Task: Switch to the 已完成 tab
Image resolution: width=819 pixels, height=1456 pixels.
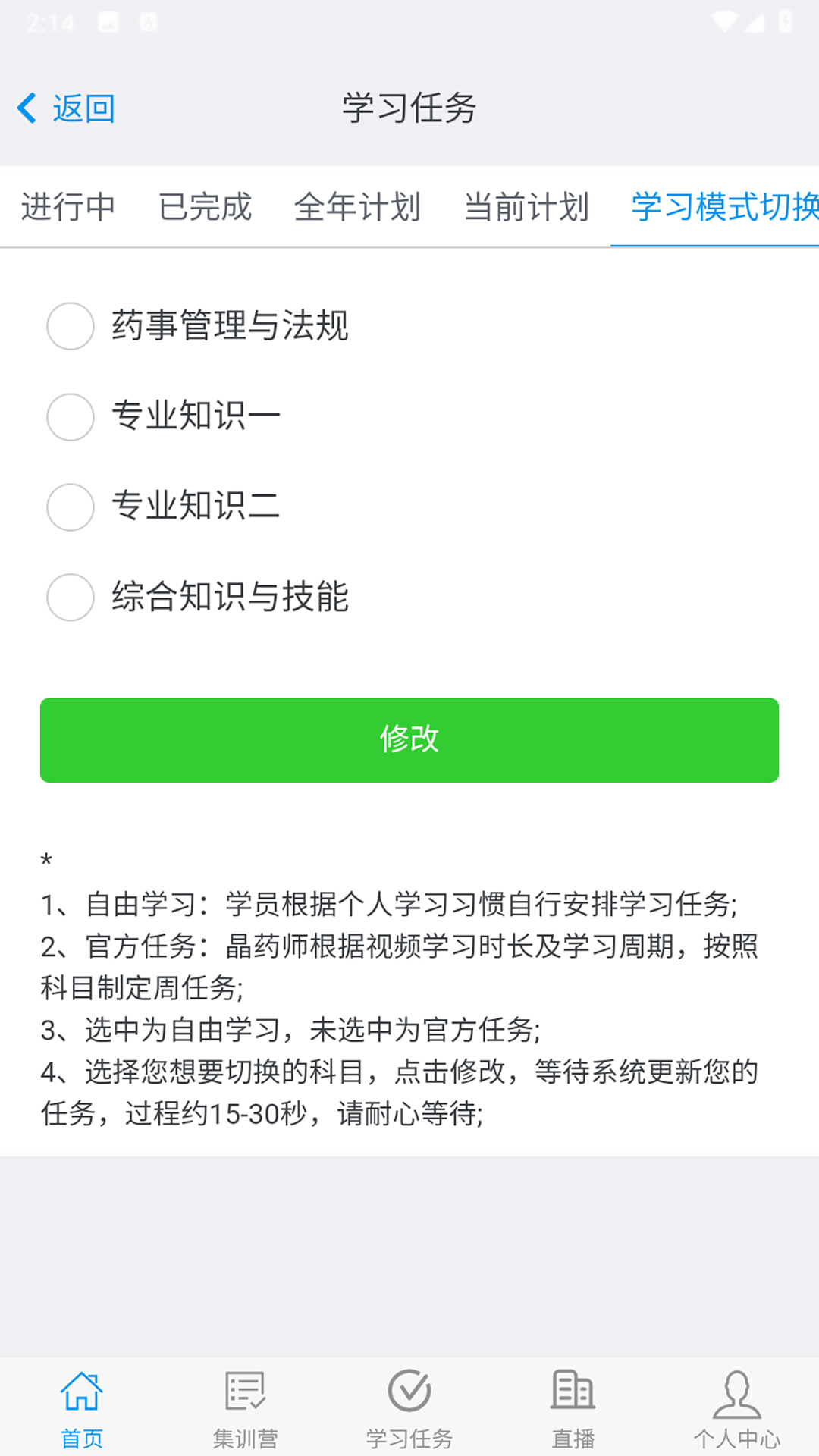Action: click(x=205, y=206)
